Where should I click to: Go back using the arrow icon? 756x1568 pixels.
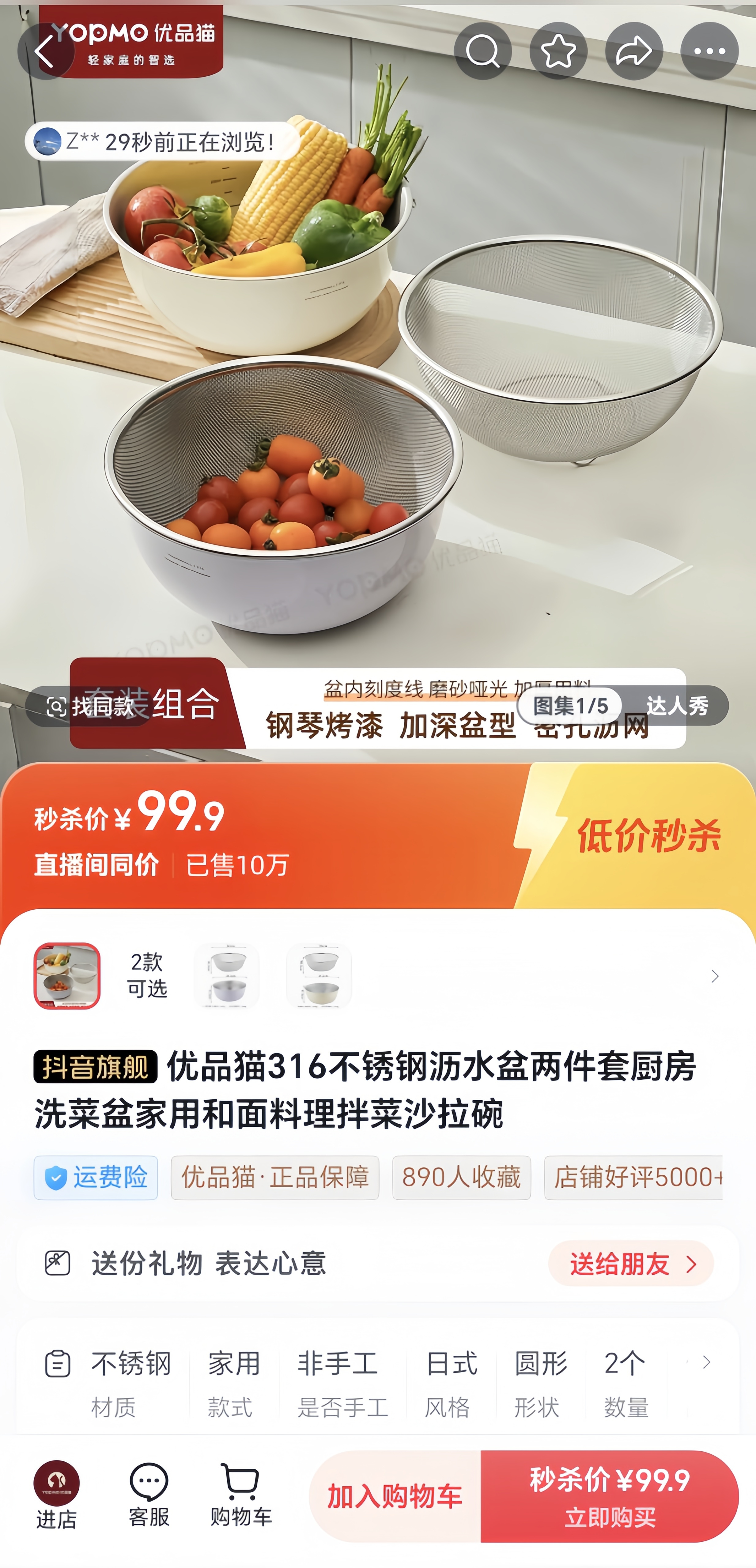pyautogui.click(x=45, y=52)
